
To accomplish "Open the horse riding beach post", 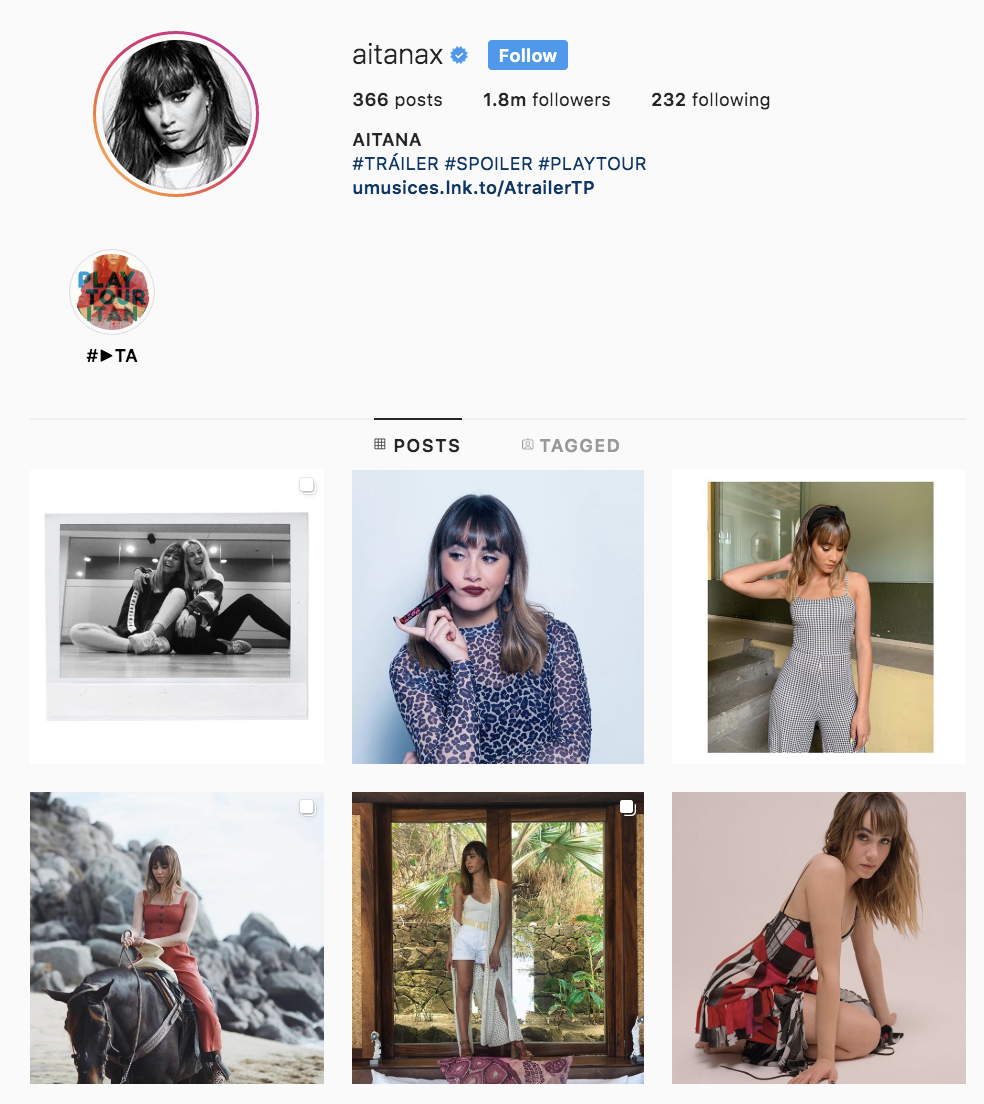I will tap(177, 938).
